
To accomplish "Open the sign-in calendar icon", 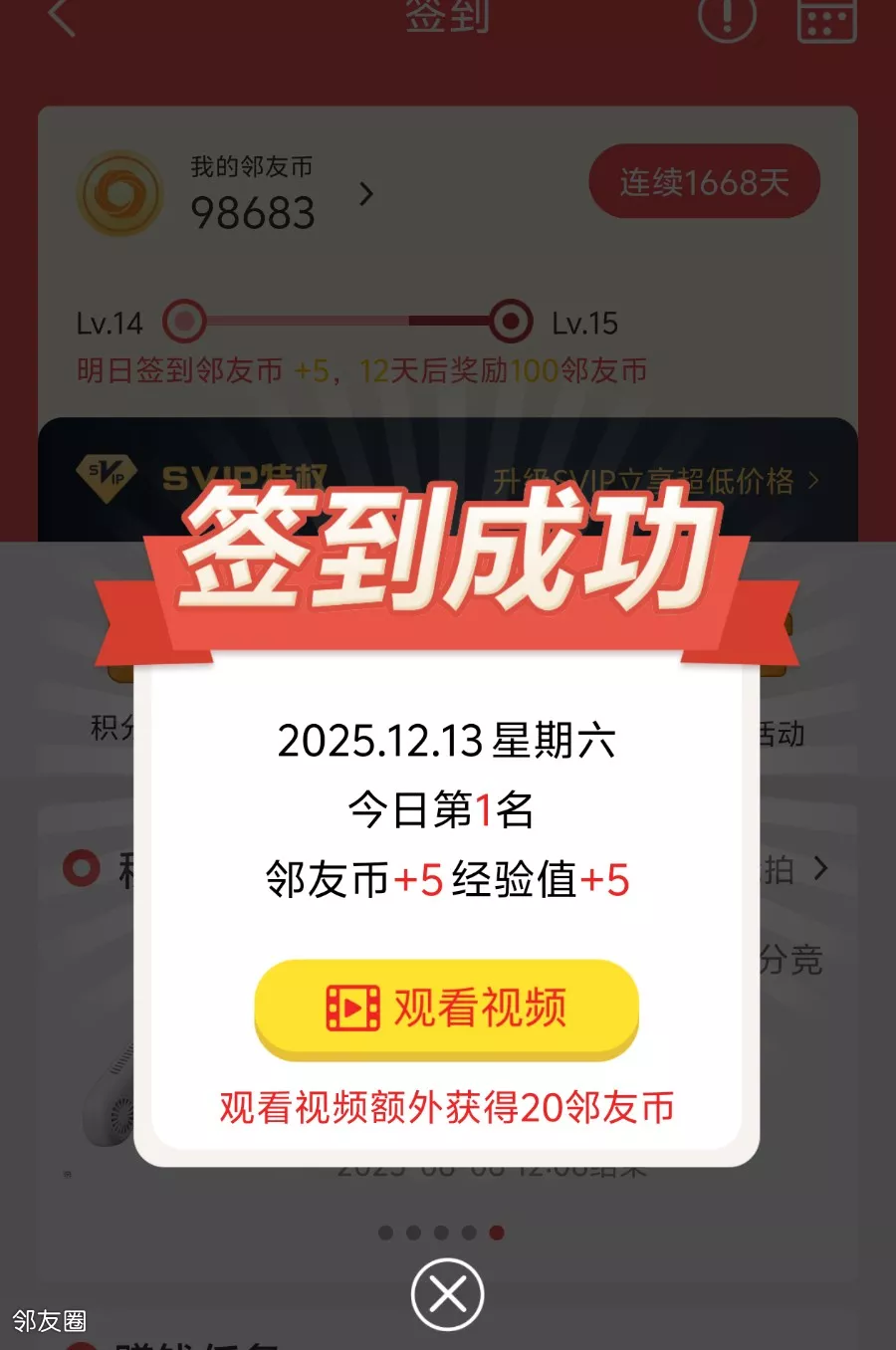I will [x=826, y=18].
